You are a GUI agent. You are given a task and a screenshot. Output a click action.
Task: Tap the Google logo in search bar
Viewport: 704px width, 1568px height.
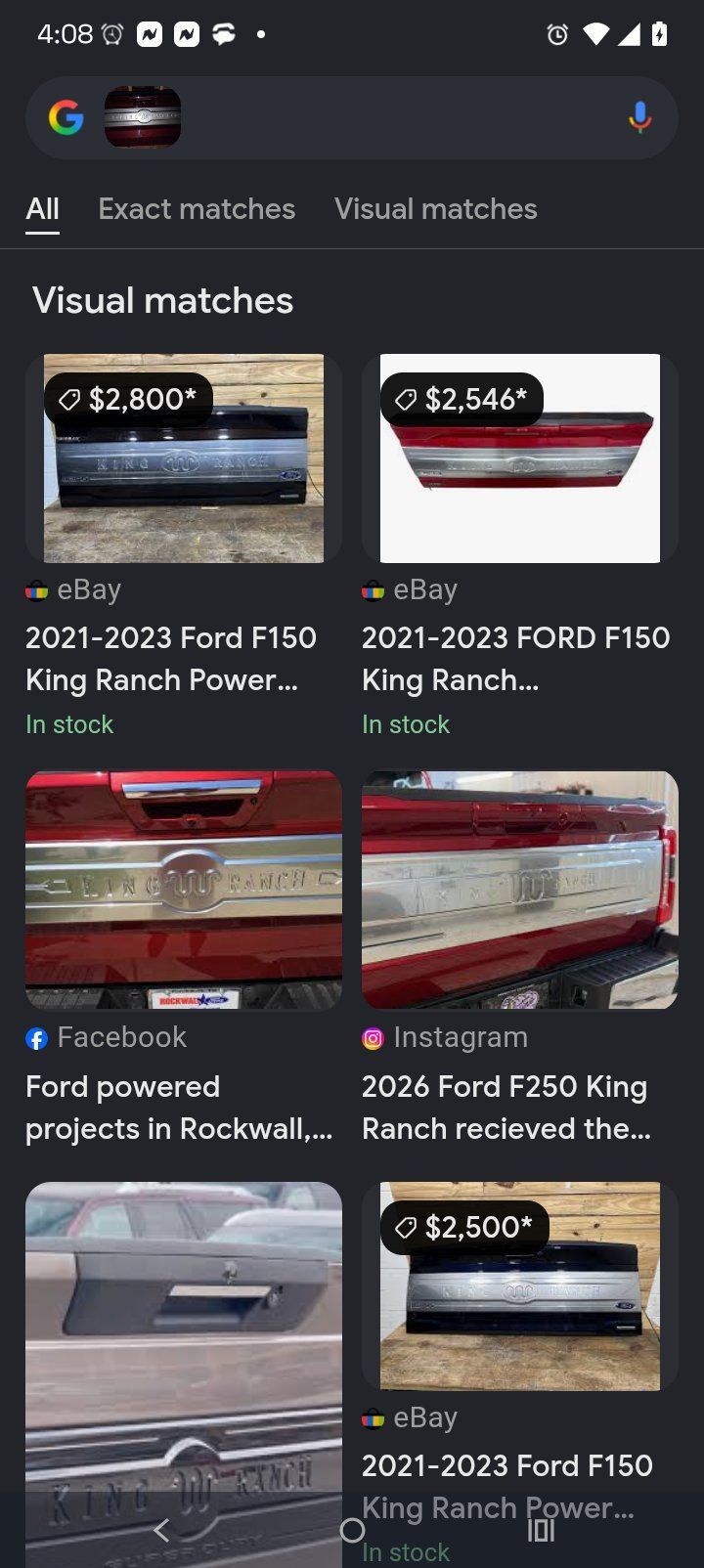(66, 118)
